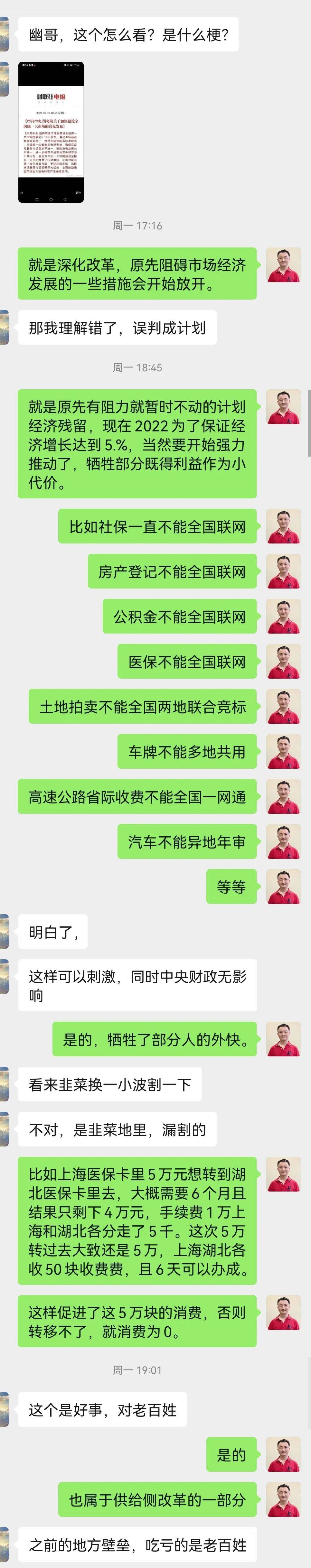Open avatar beside '医保不能全国联网' message
The image size is (311, 1568).
tap(284, 662)
